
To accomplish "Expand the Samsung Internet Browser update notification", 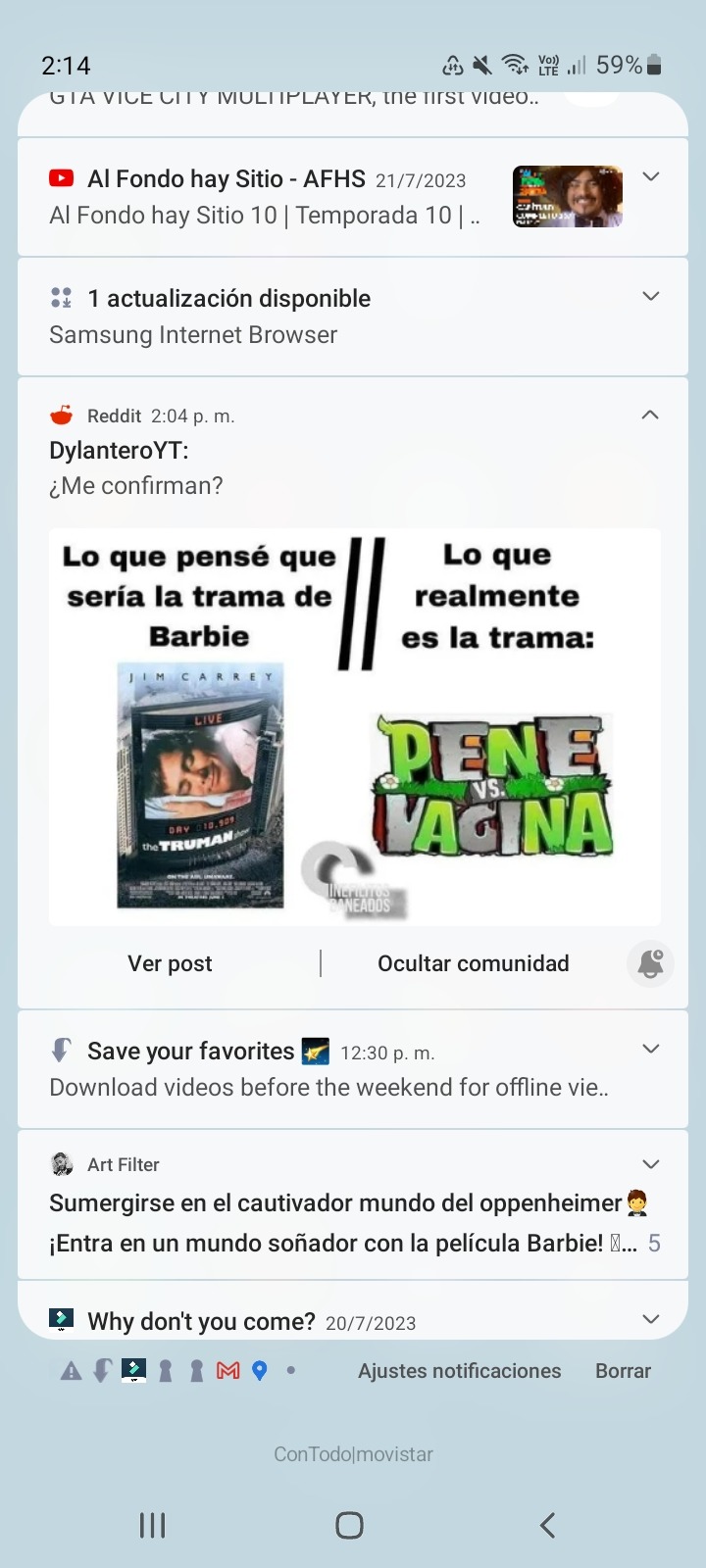I will 650,297.
